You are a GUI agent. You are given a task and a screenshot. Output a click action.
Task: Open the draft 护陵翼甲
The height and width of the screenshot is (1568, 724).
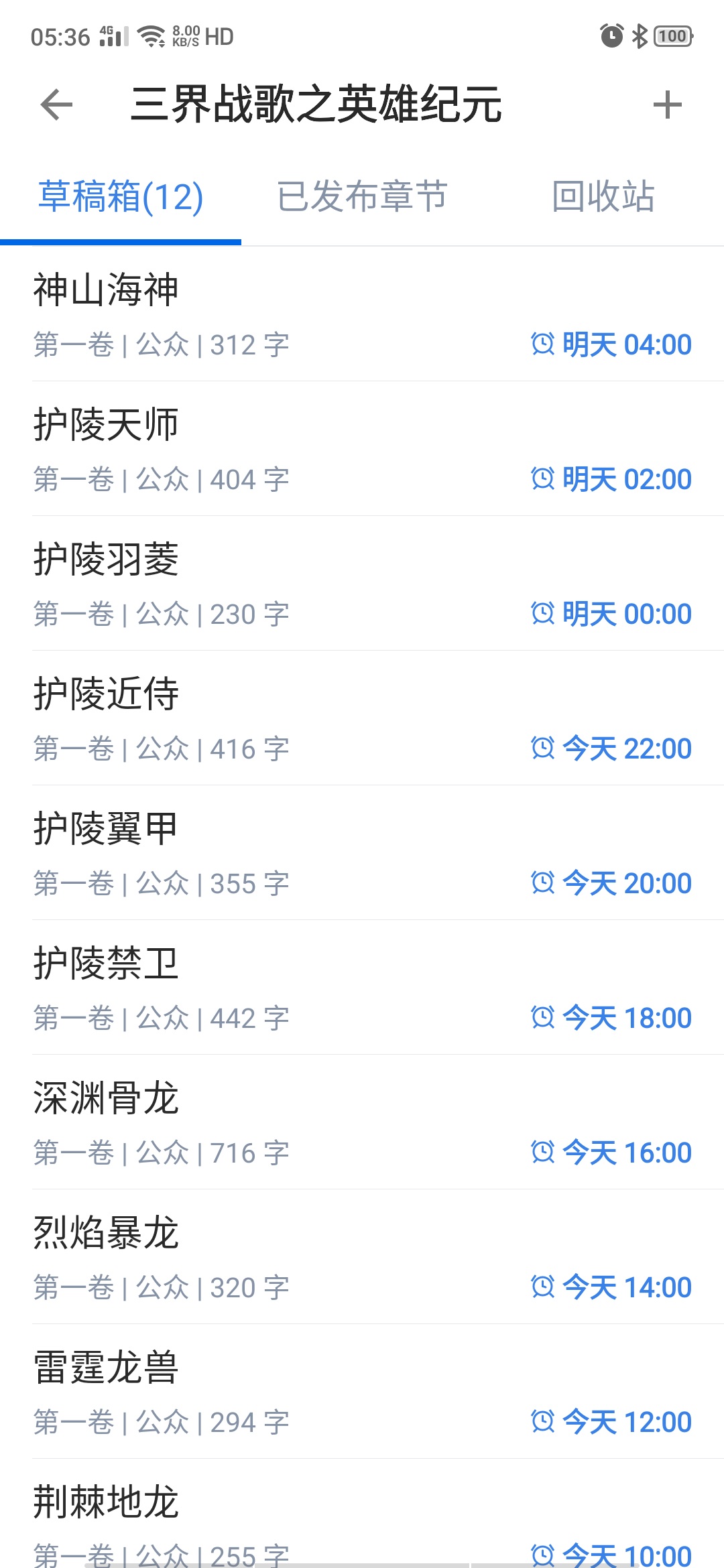(362, 854)
